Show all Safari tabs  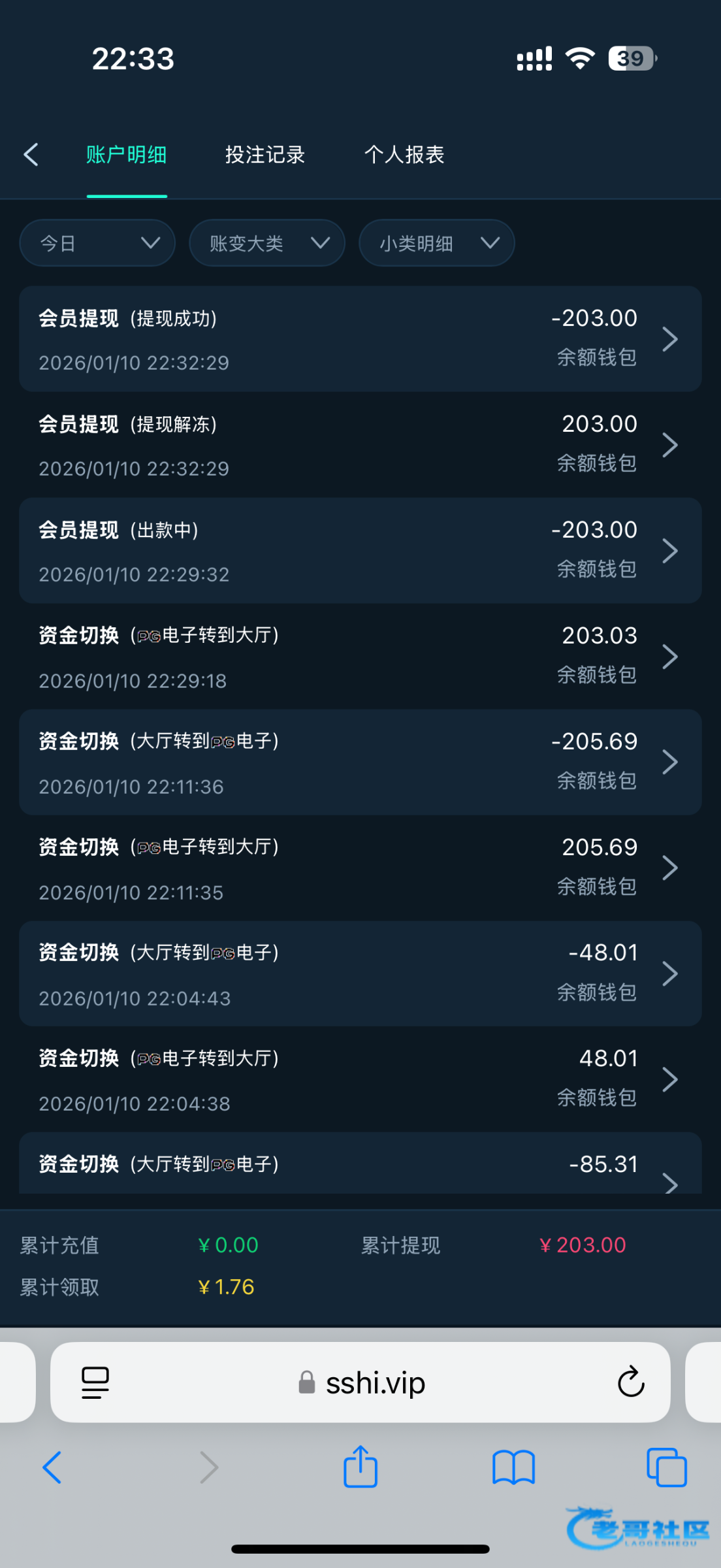tap(666, 1467)
